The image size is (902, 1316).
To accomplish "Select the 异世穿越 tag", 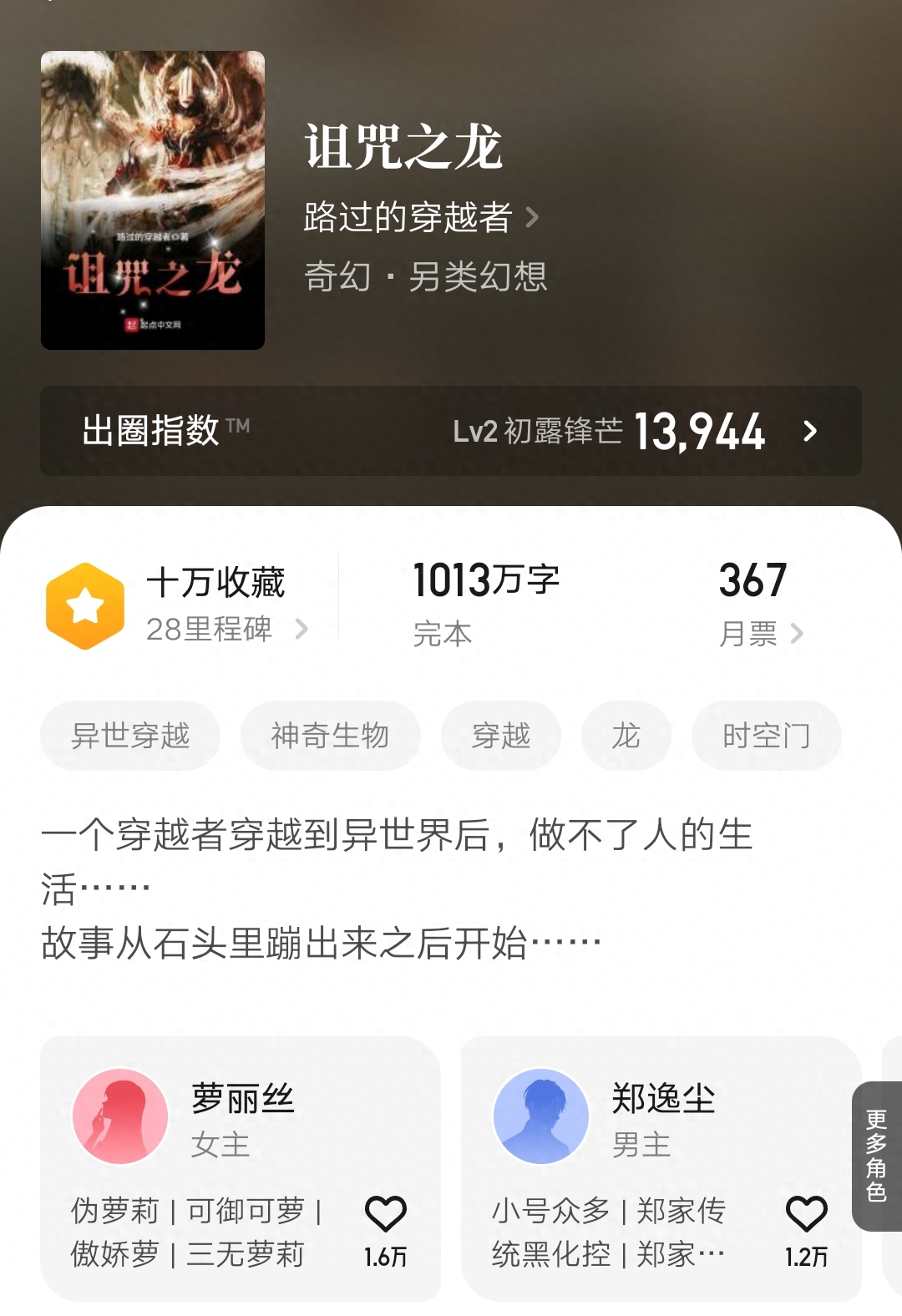I will tap(130, 736).
